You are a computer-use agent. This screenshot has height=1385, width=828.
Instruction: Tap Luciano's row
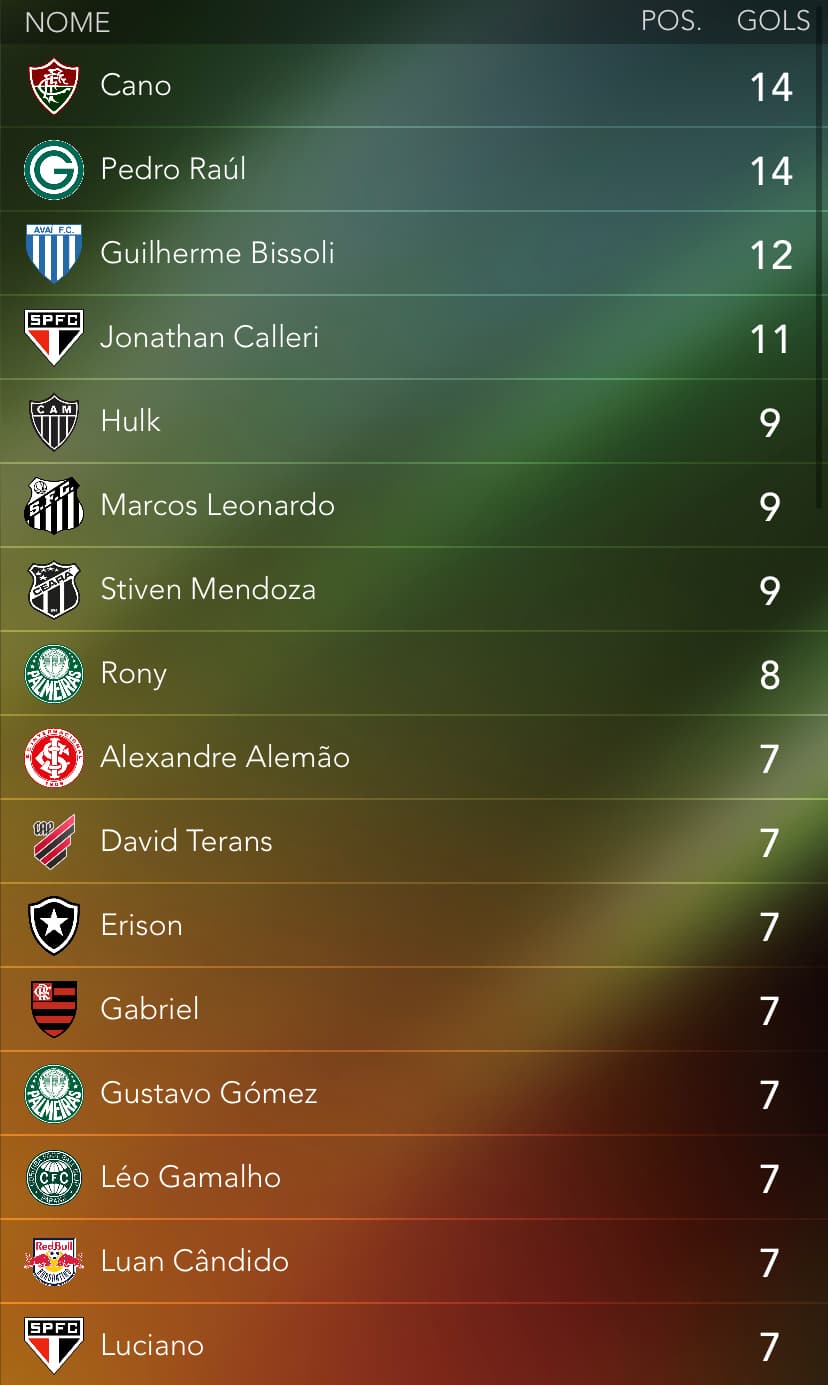click(414, 1344)
